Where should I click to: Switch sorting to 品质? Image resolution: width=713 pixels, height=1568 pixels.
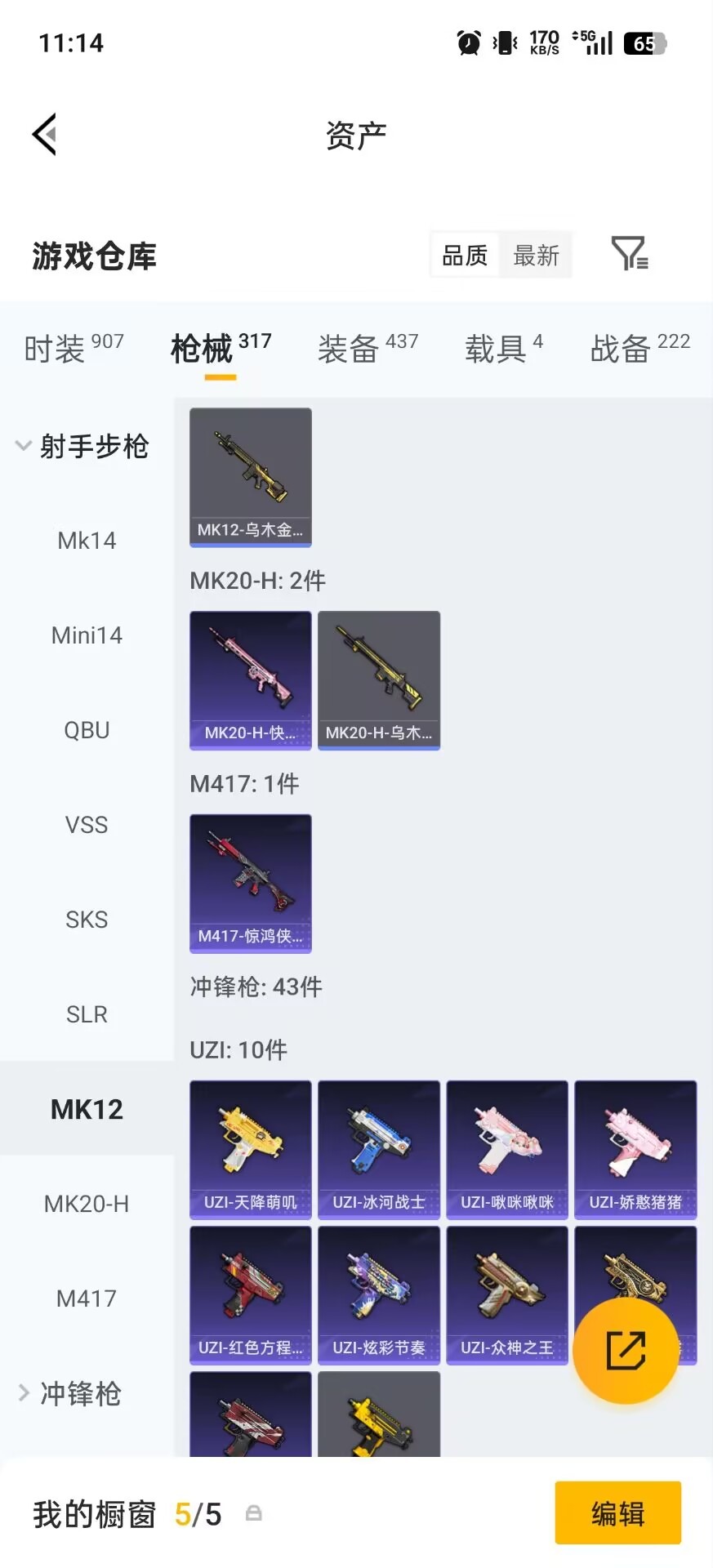point(464,255)
